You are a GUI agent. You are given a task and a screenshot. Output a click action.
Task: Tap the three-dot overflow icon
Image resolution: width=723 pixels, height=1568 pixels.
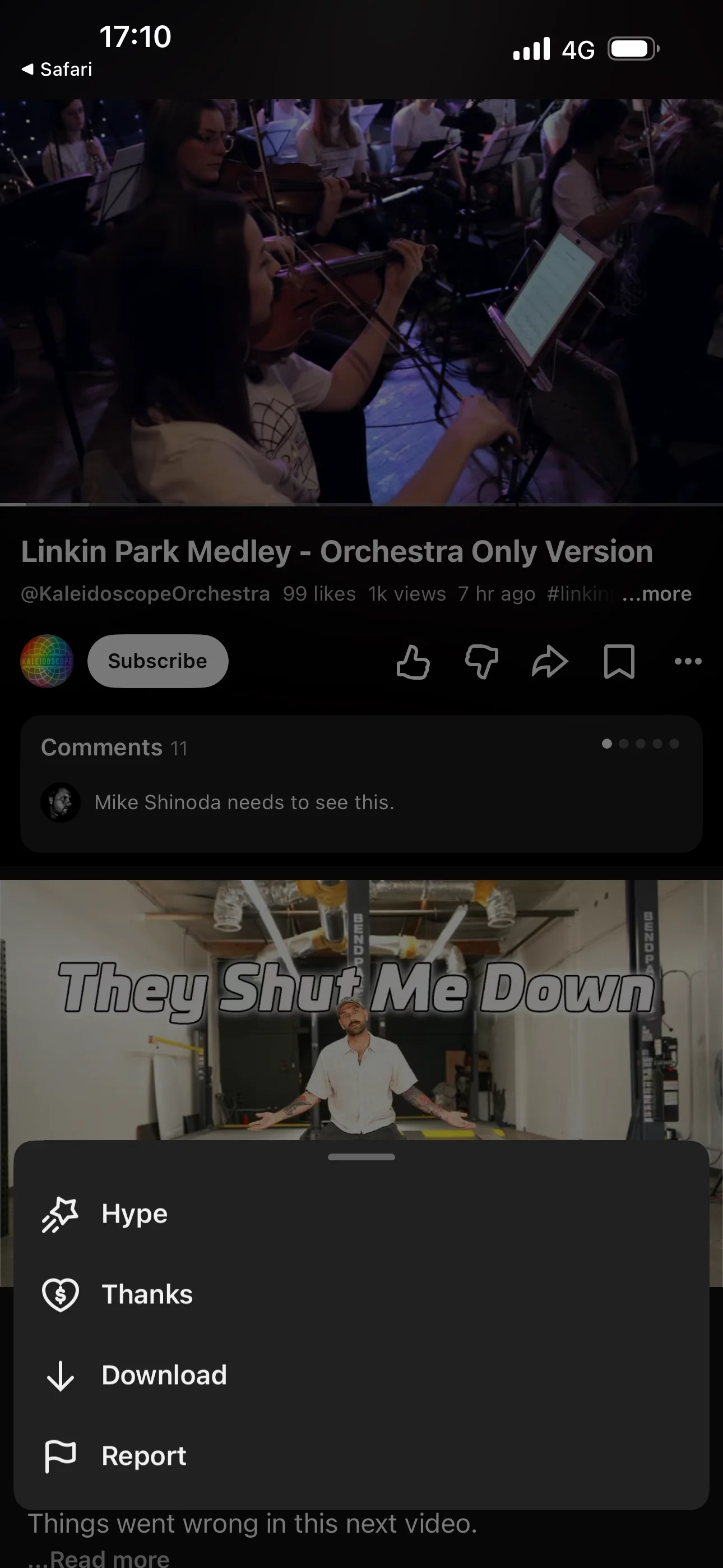(688, 661)
